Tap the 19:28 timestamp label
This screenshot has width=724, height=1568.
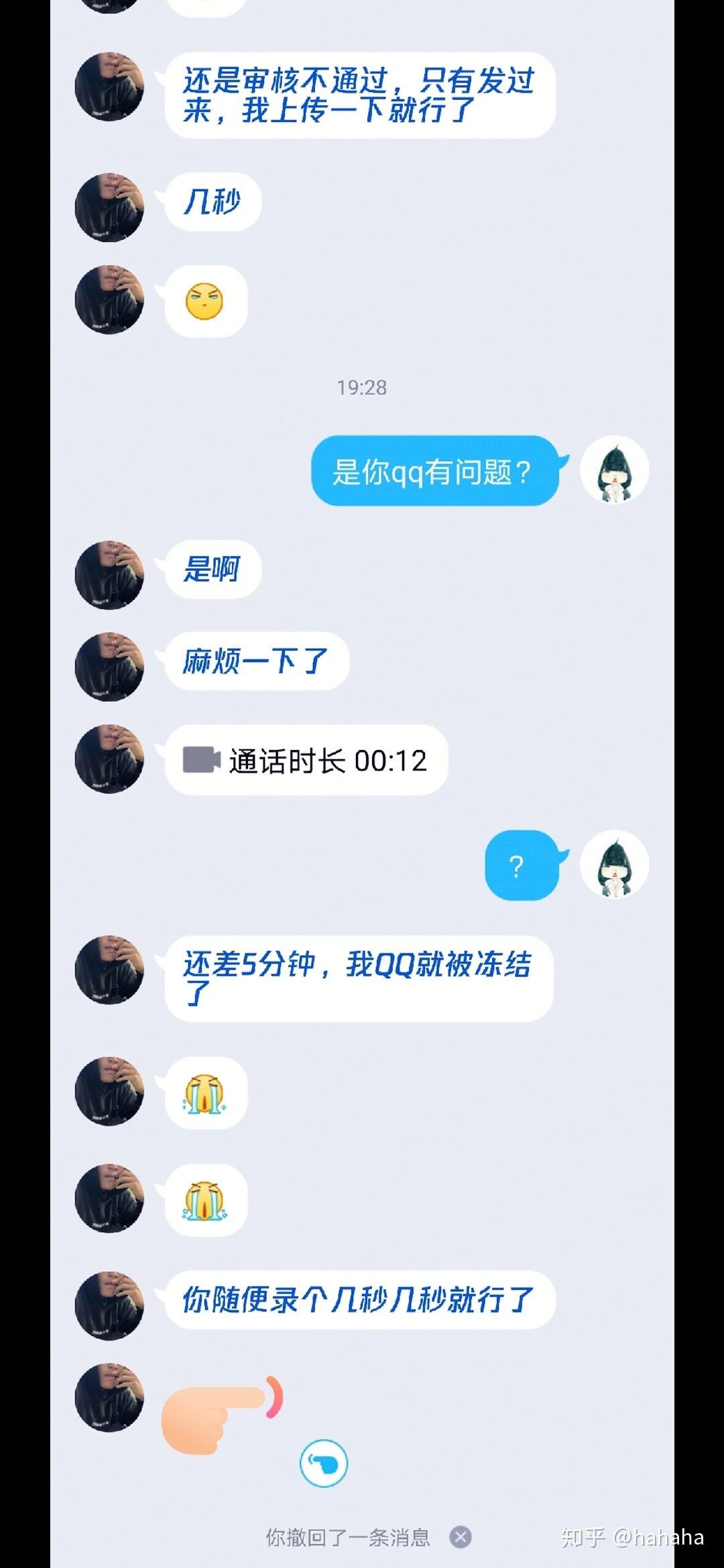tap(362, 387)
